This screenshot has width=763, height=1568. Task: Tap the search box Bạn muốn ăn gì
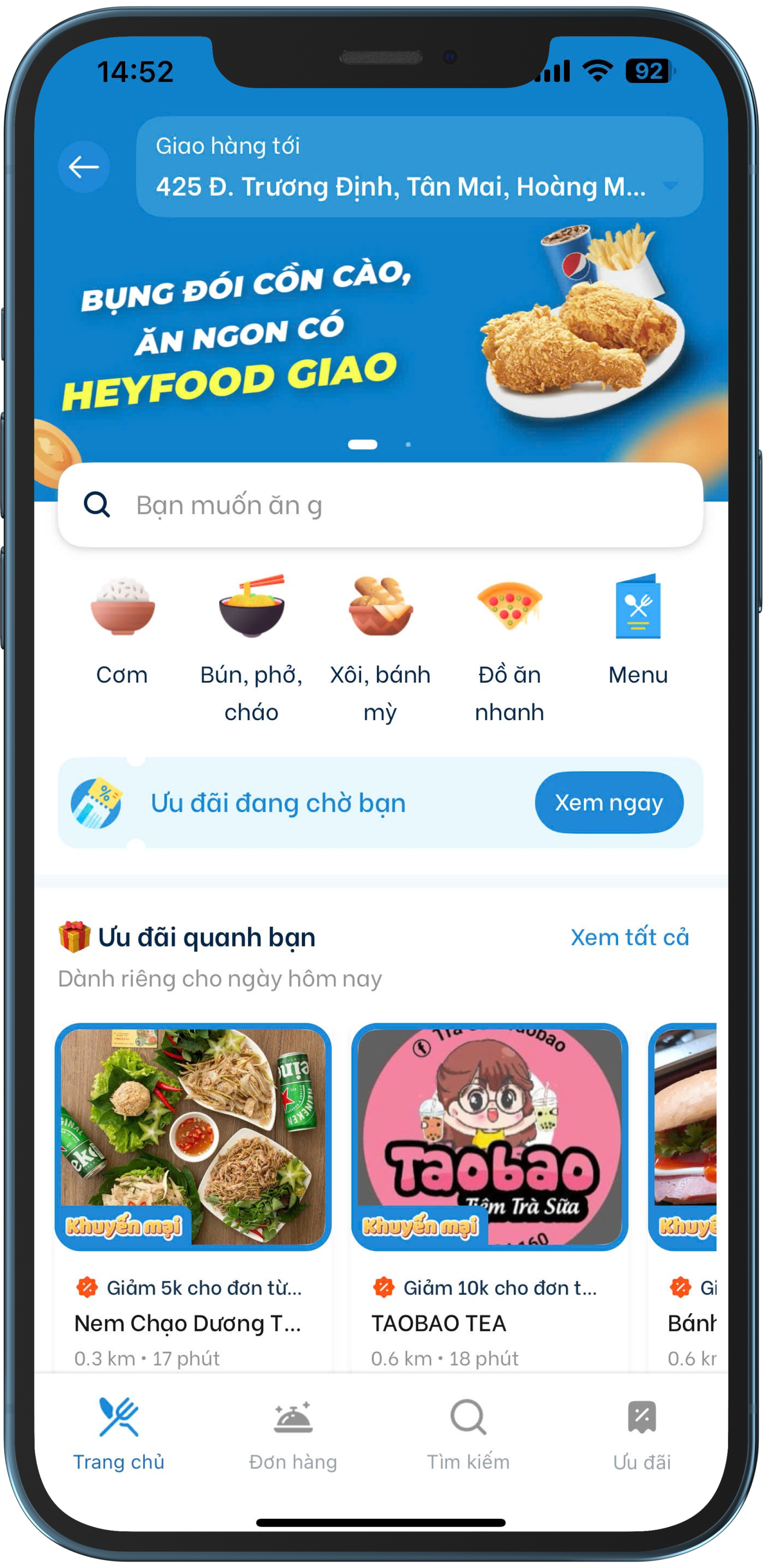click(x=380, y=505)
